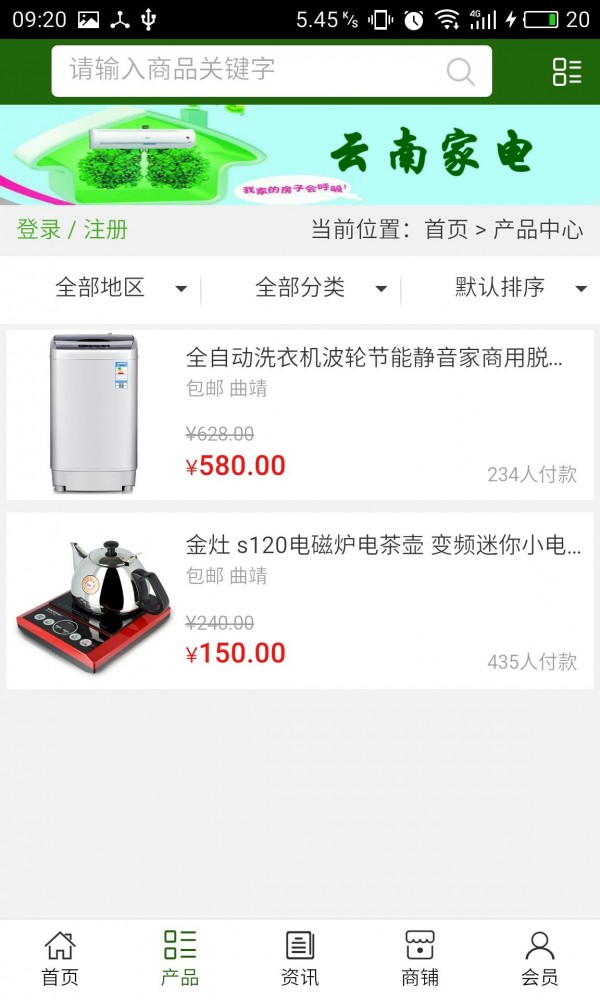Go to 首页 in the breadcrumb
The height and width of the screenshot is (1000, 600).
tap(446, 229)
